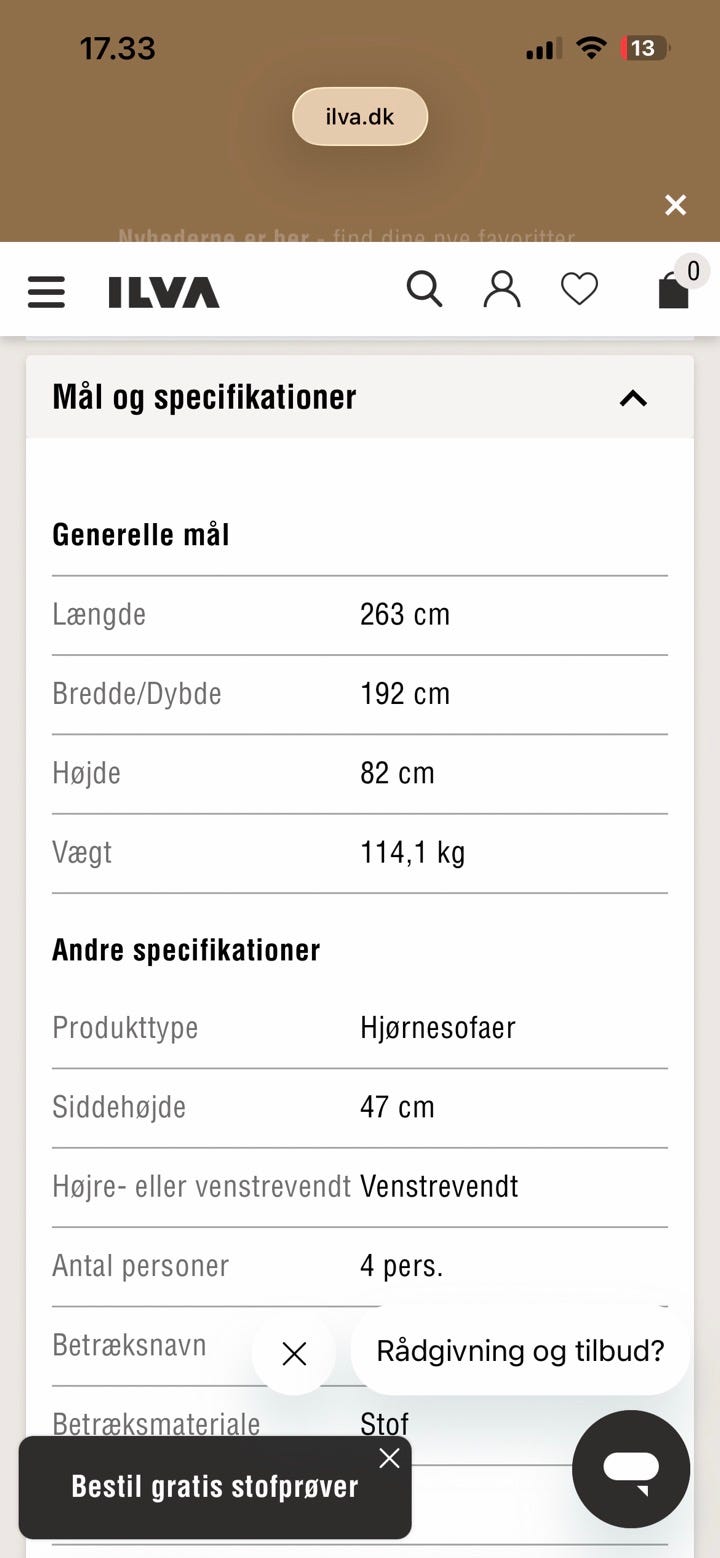Viewport: 720px width, 1558px height.
Task: Collapse the 'Mål og specifikationer' section
Action: (x=632, y=397)
